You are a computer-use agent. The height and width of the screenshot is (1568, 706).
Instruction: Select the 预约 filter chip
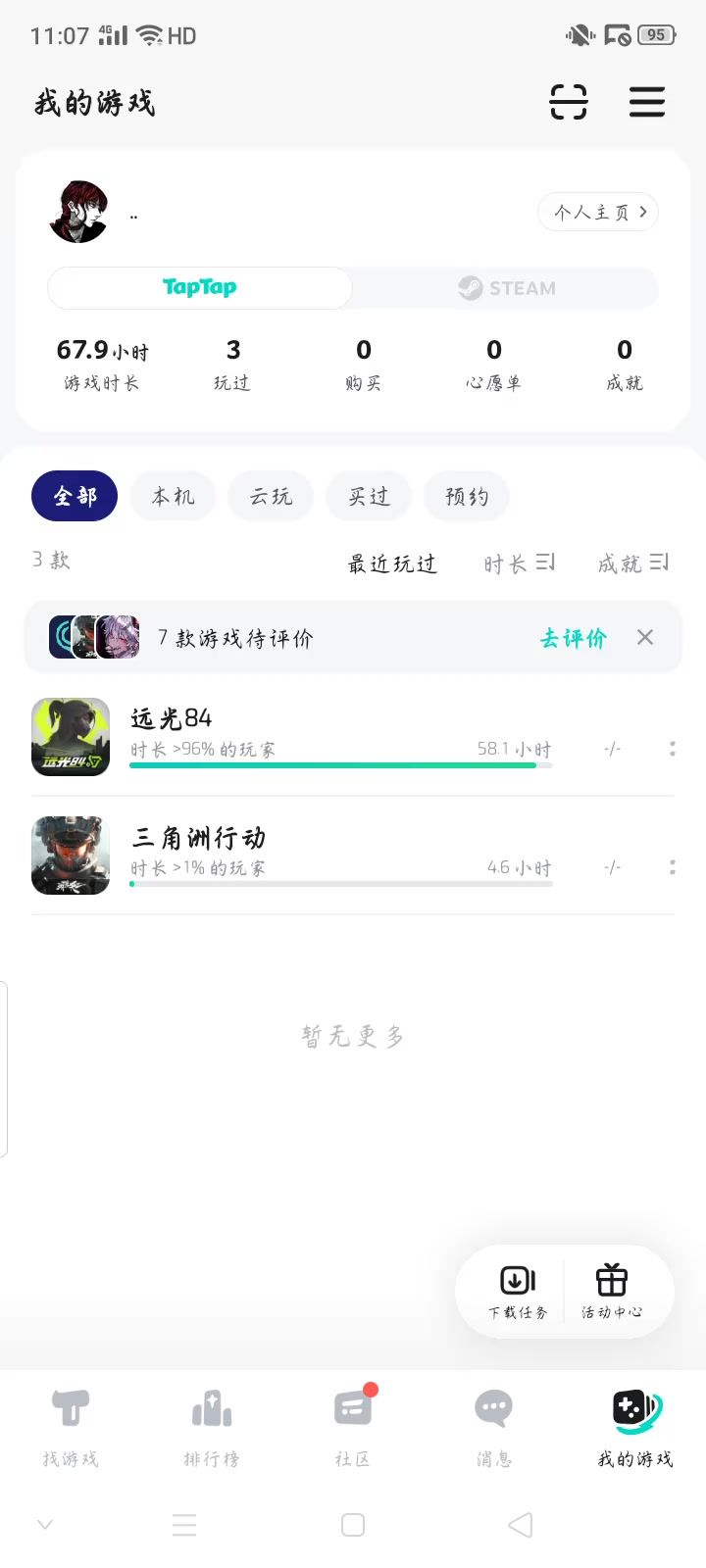click(x=467, y=496)
